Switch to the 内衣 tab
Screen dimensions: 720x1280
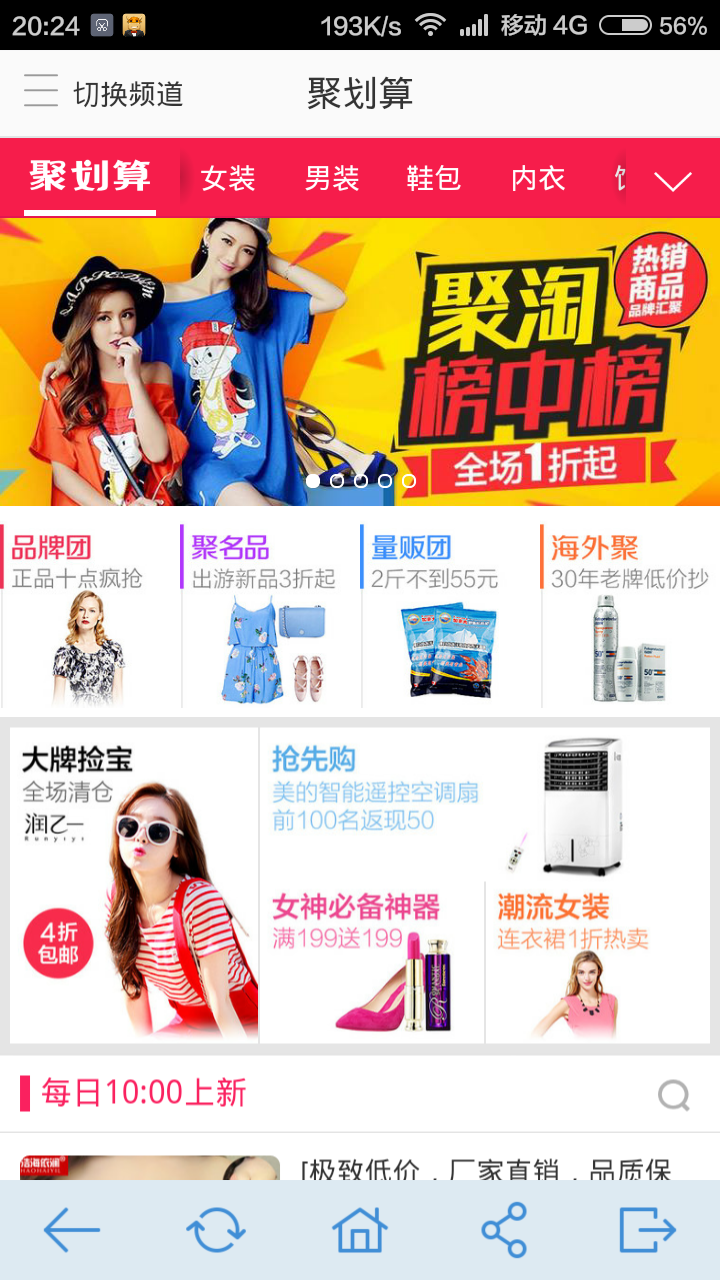(538, 179)
